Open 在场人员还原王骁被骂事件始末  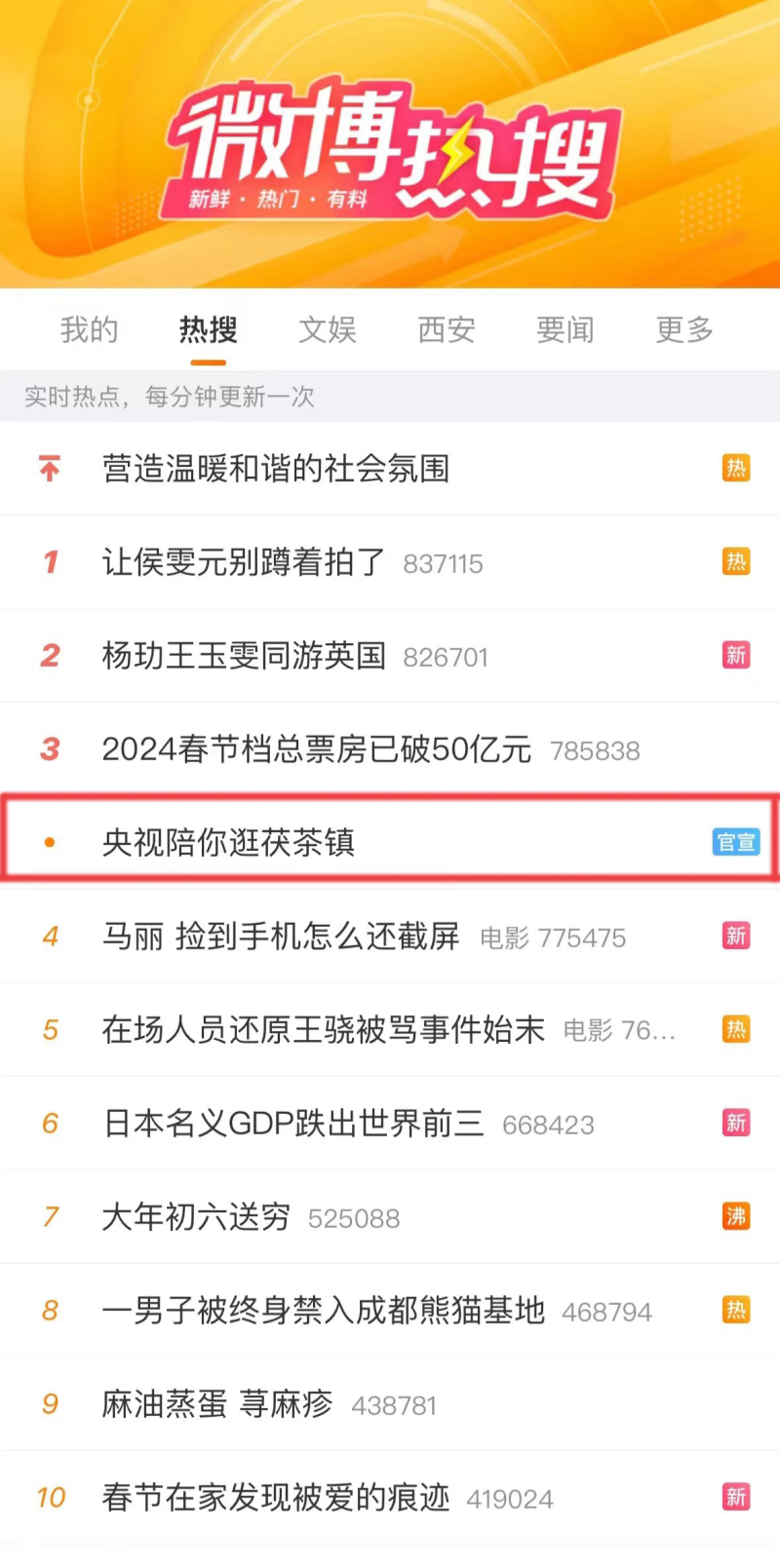(390, 1030)
